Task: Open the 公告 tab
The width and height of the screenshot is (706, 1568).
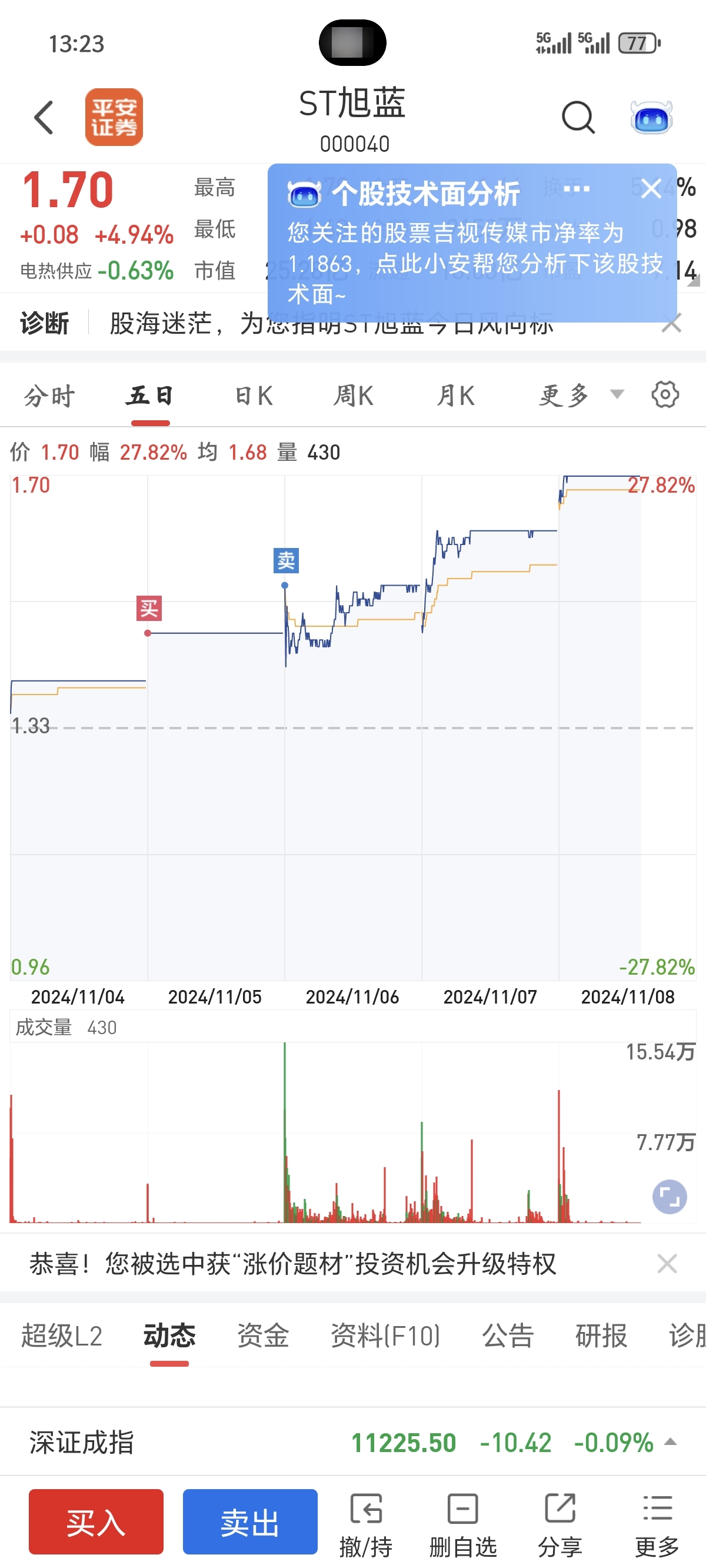Action: click(508, 1336)
